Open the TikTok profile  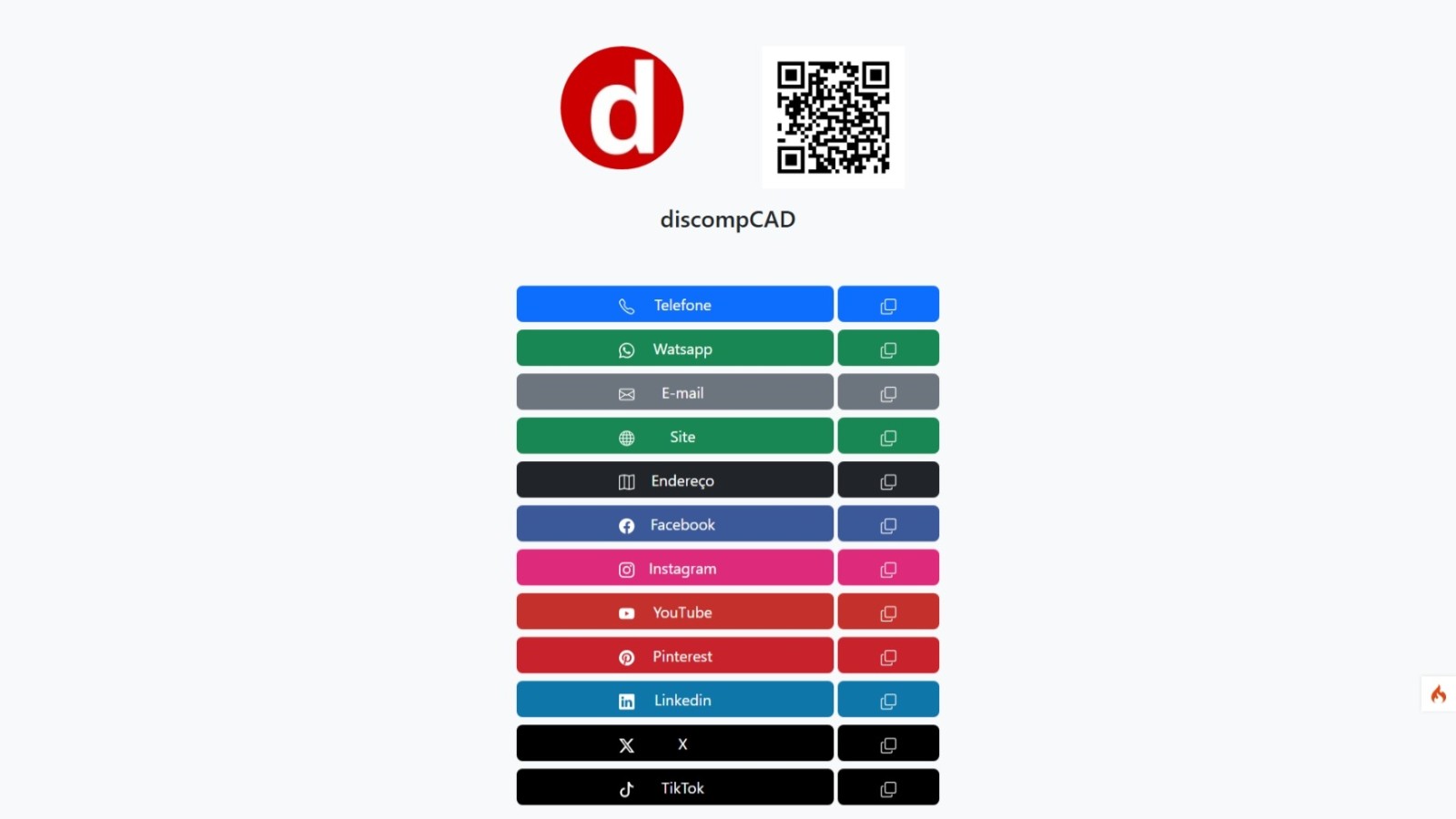coord(674,787)
